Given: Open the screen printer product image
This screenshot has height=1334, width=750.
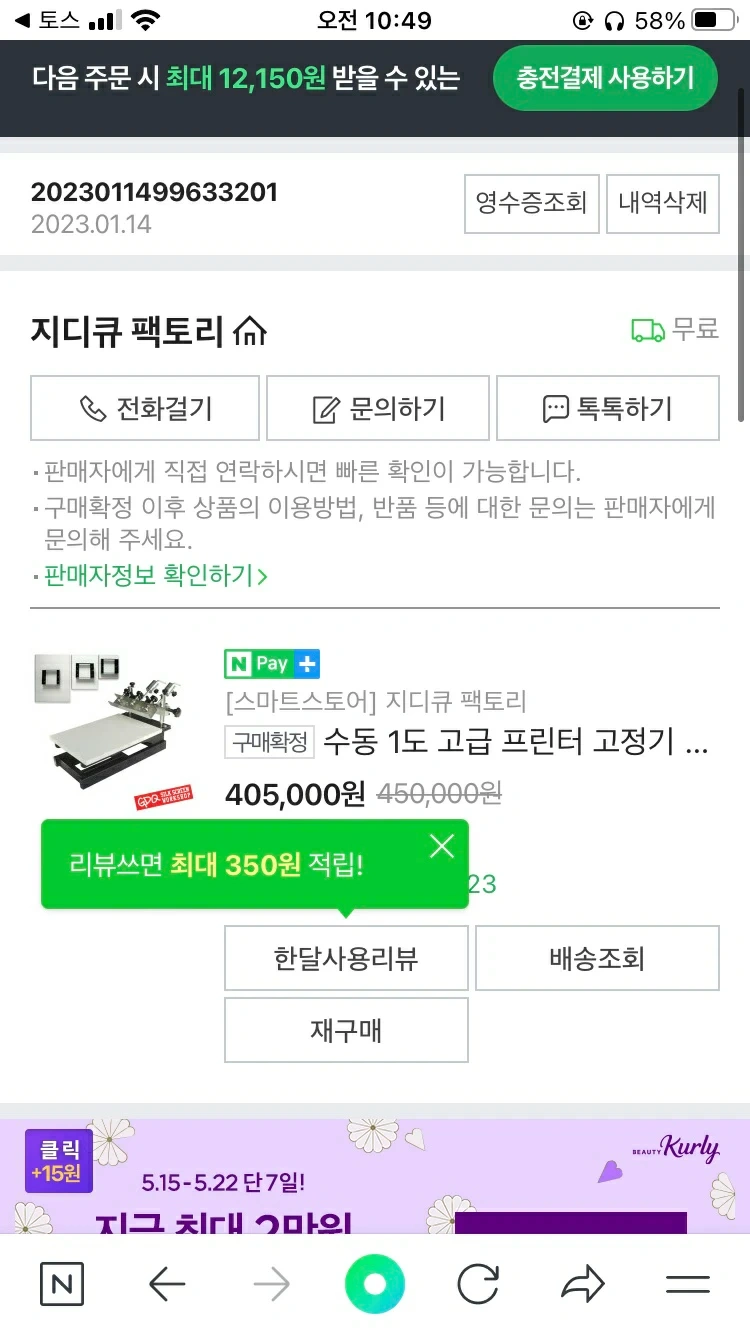Looking at the screenshot, I should (x=113, y=727).
